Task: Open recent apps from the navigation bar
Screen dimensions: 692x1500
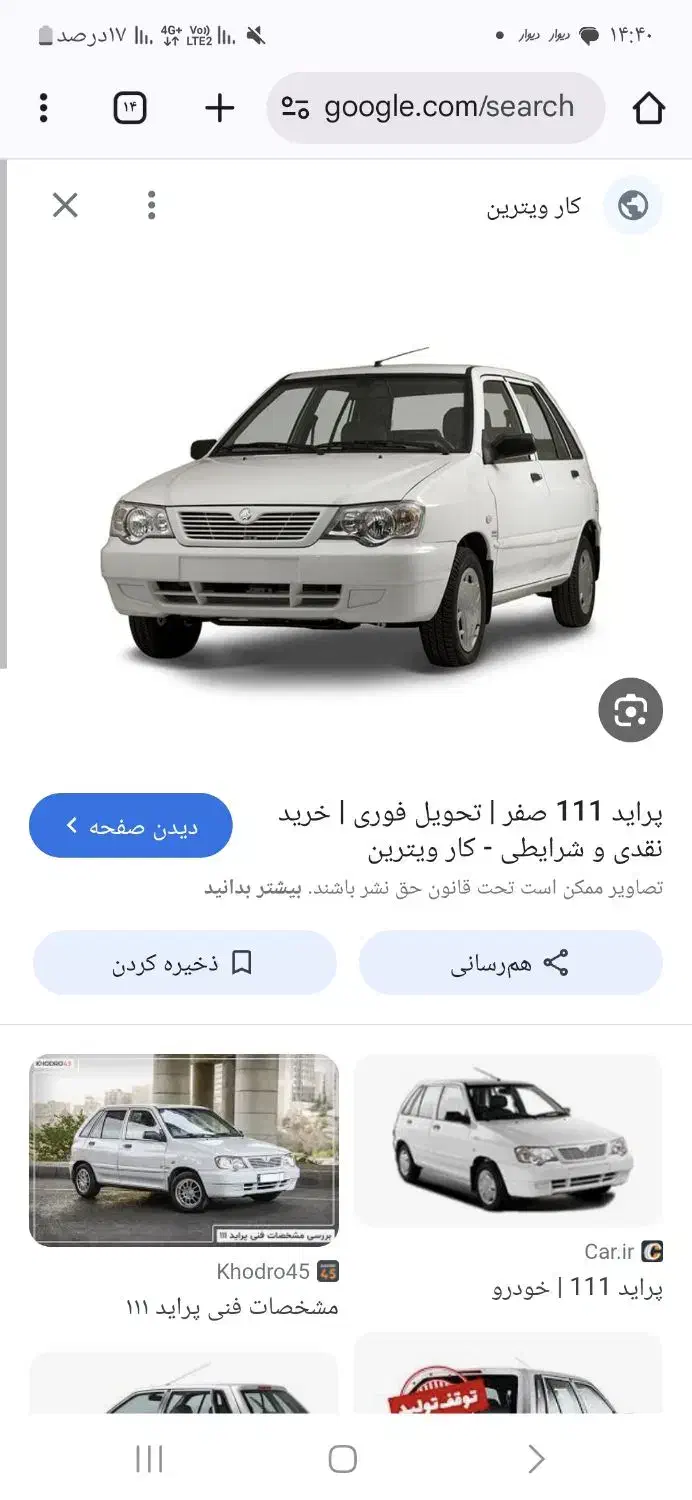Action: coord(149,1459)
